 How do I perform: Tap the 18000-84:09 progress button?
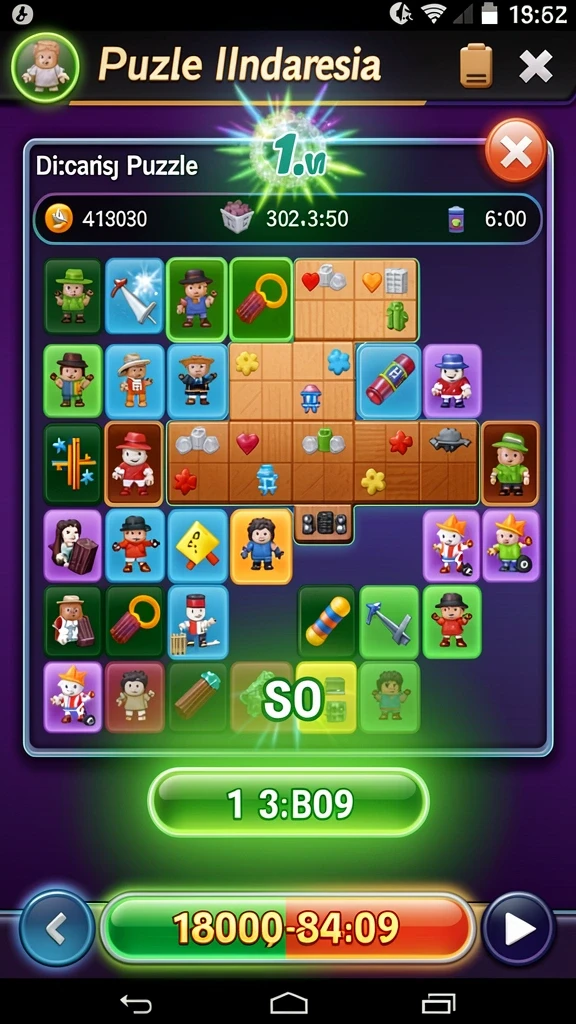pos(288,929)
